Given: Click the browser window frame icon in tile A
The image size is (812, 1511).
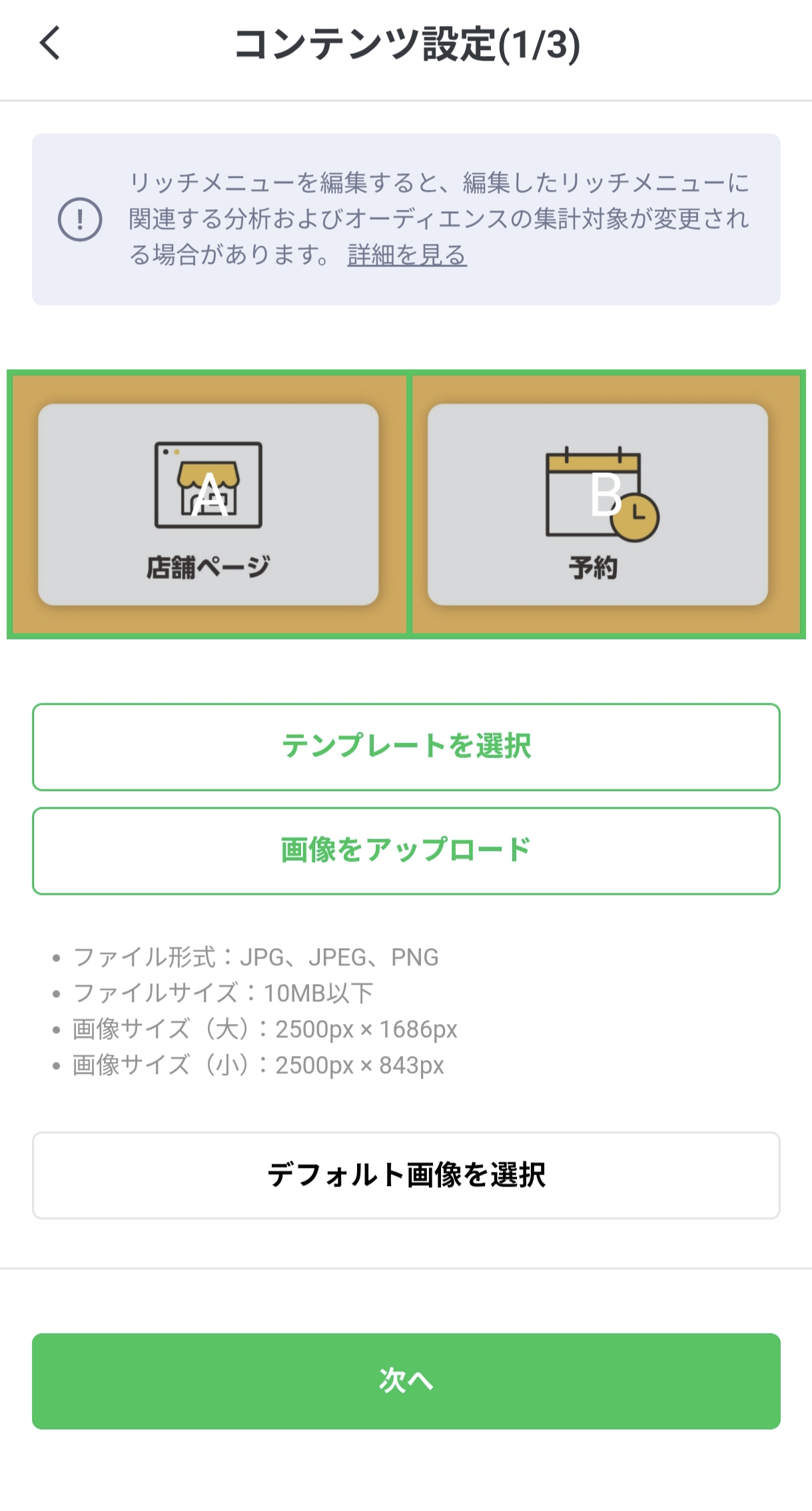Looking at the screenshot, I should tap(208, 485).
